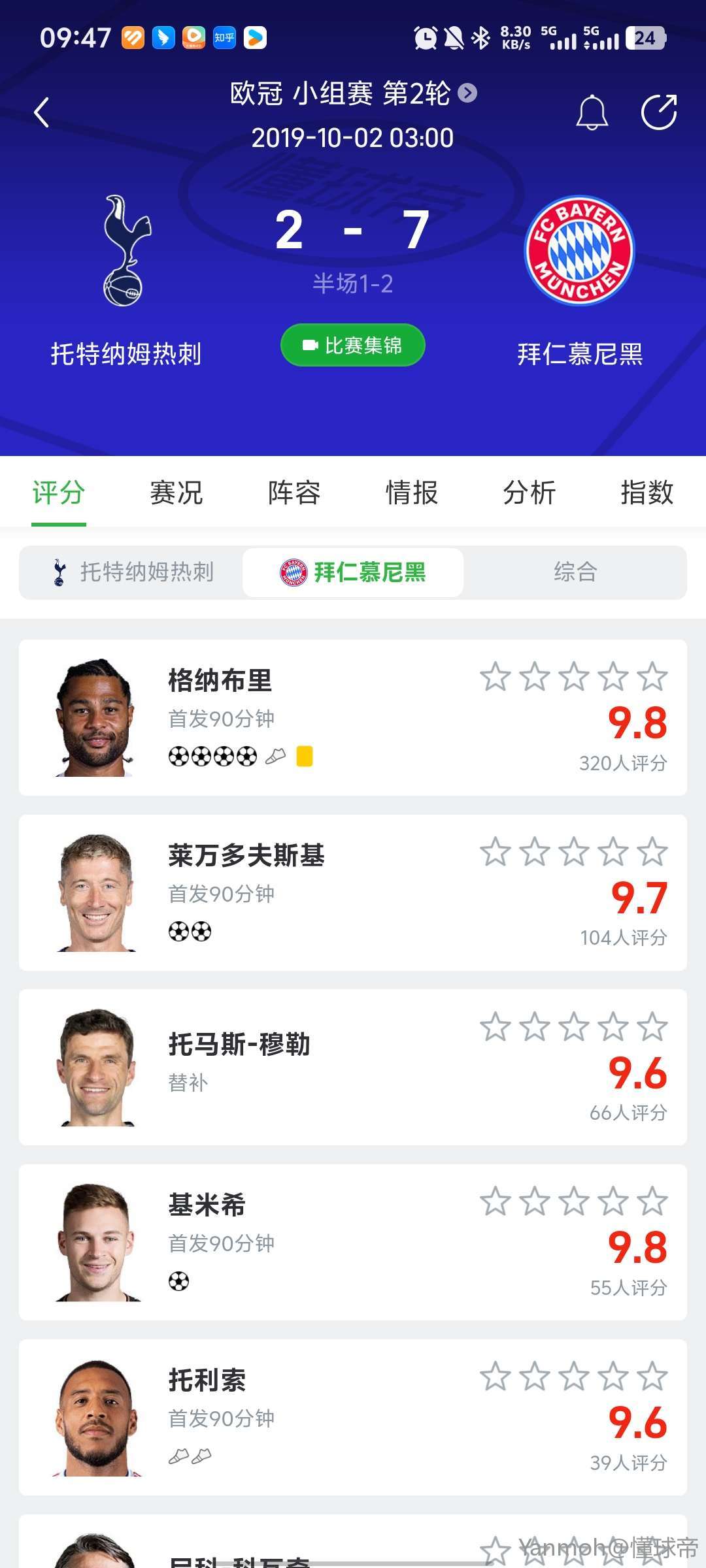706x1568 pixels.
Task: Switch to the 赛况 tab
Action: pos(176,493)
